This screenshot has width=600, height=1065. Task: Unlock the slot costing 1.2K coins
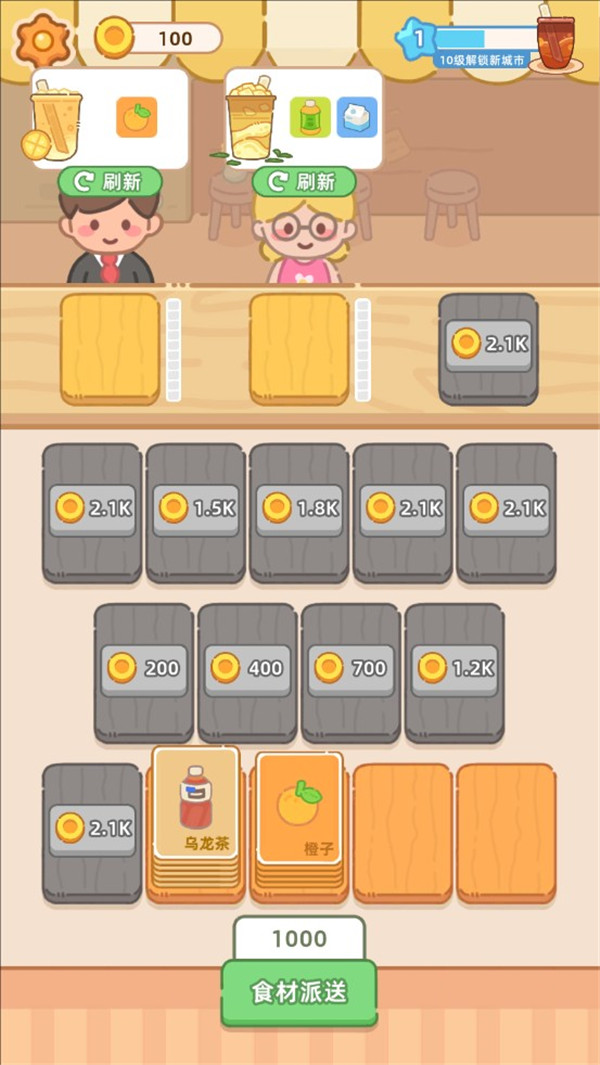tap(455, 669)
